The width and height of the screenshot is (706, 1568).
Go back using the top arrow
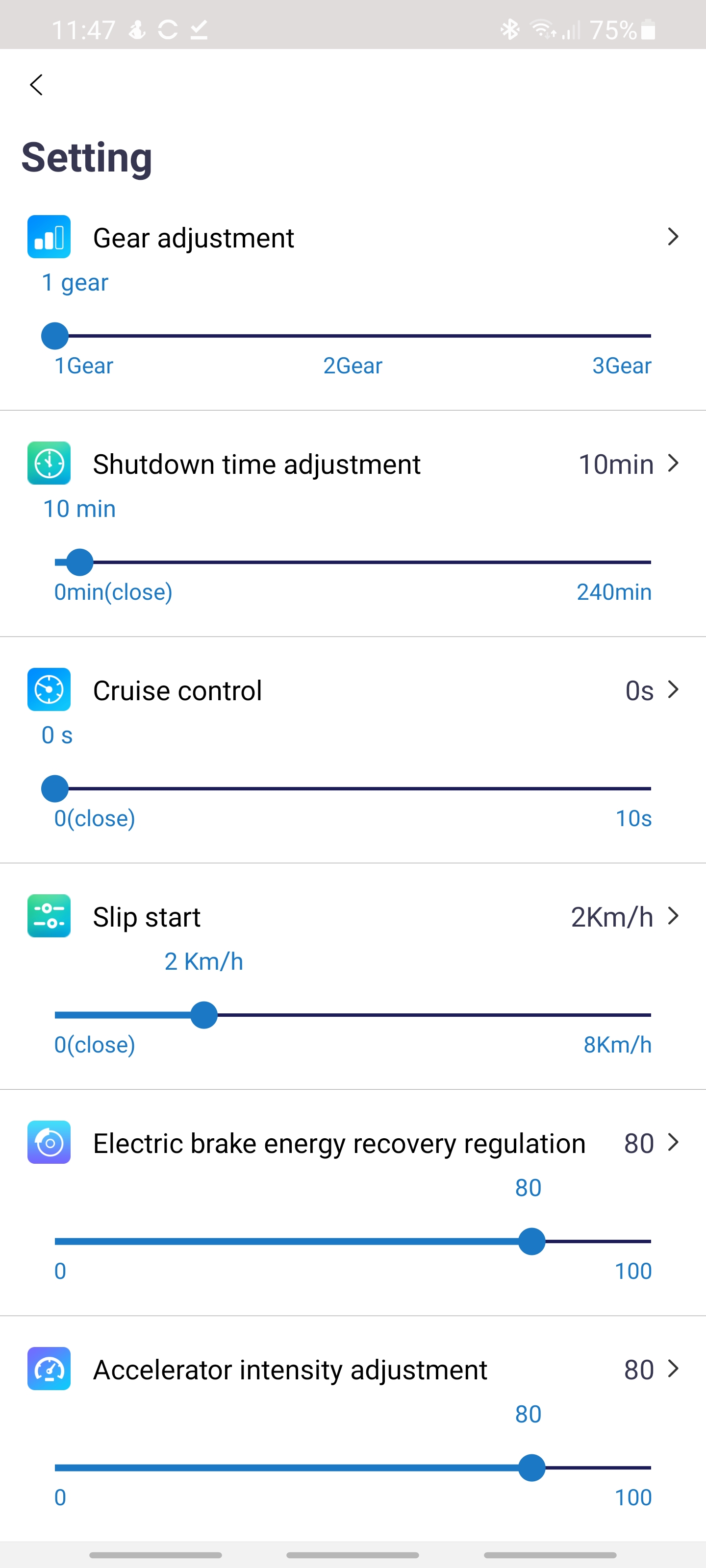37,85
